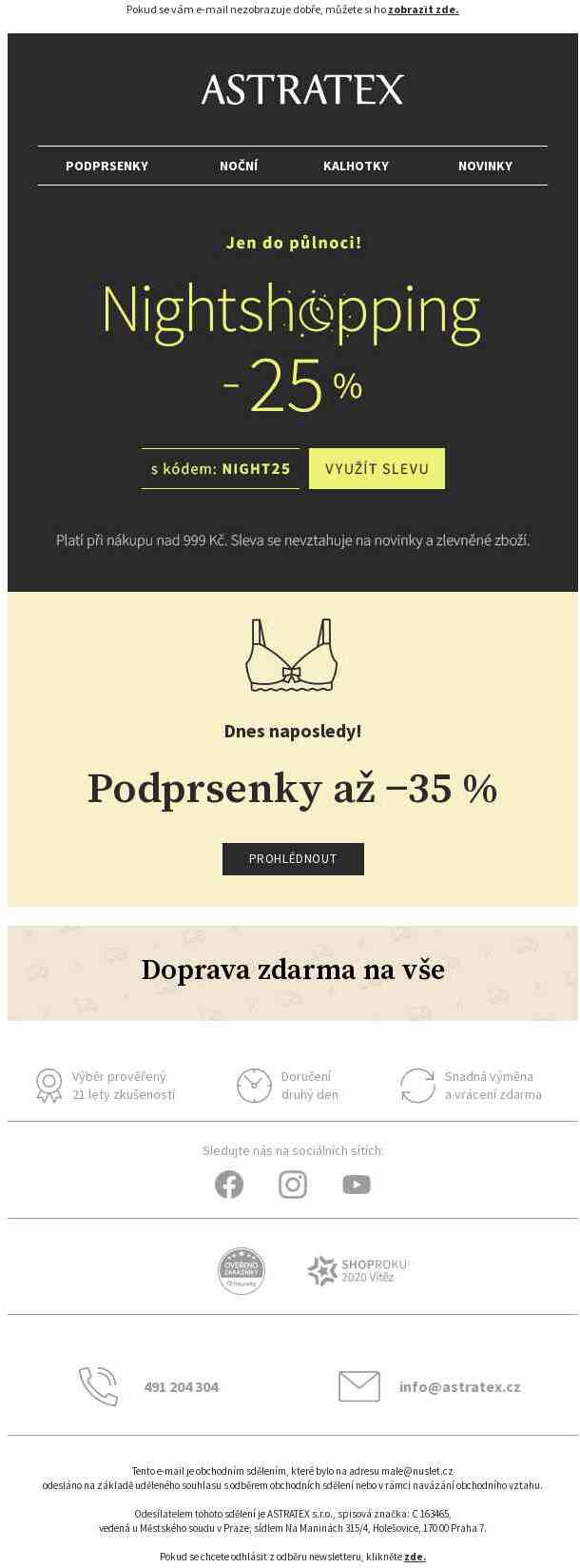
Task: Open the Astratex logo homepage link
Action: 302,89
